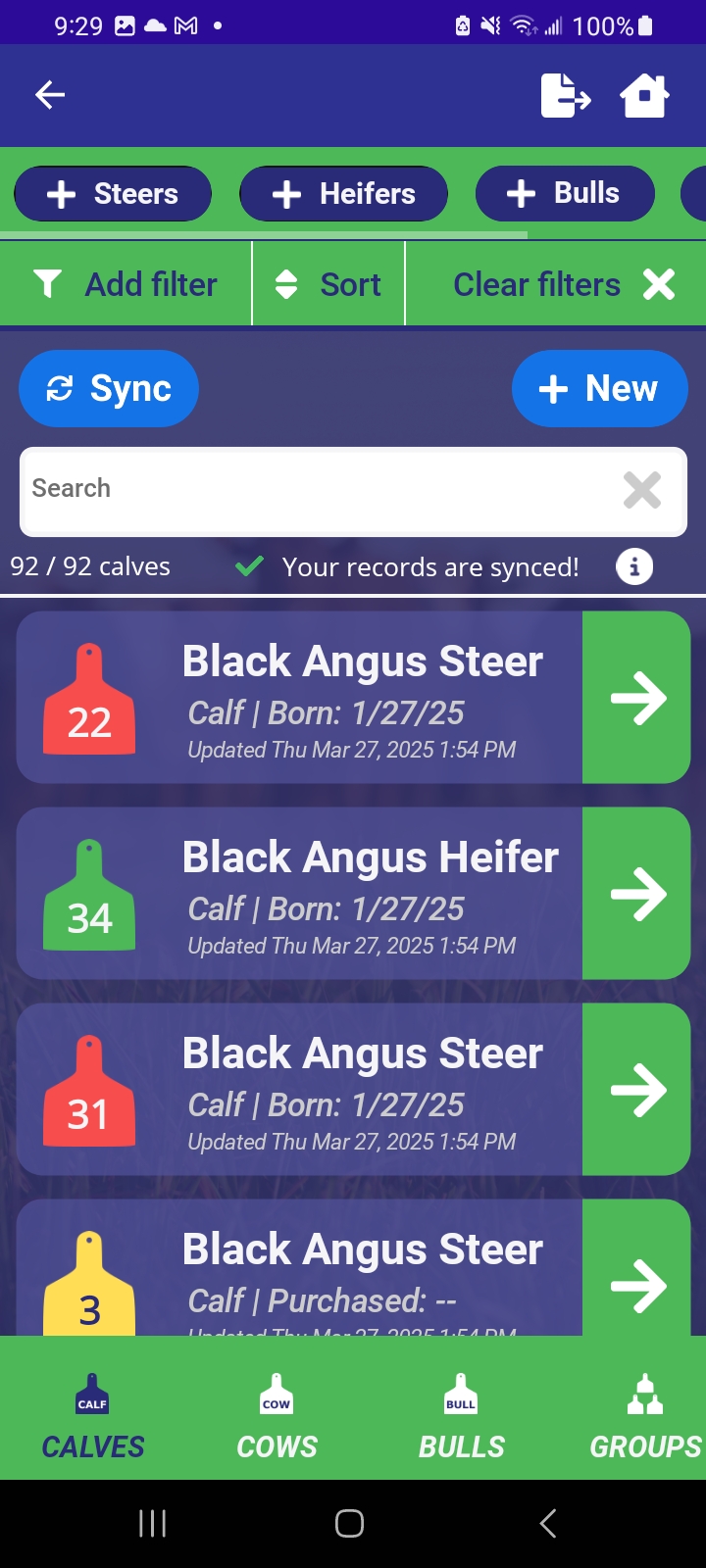The image size is (706, 1568).
Task: Tap the Sync button
Action: click(108, 388)
